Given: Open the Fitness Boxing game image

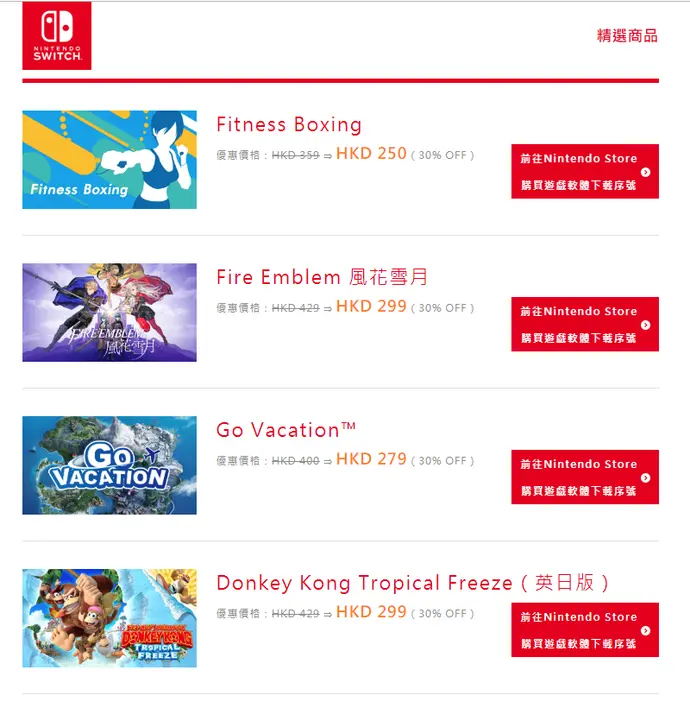Looking at the screenshot, I should coord(109,160).
